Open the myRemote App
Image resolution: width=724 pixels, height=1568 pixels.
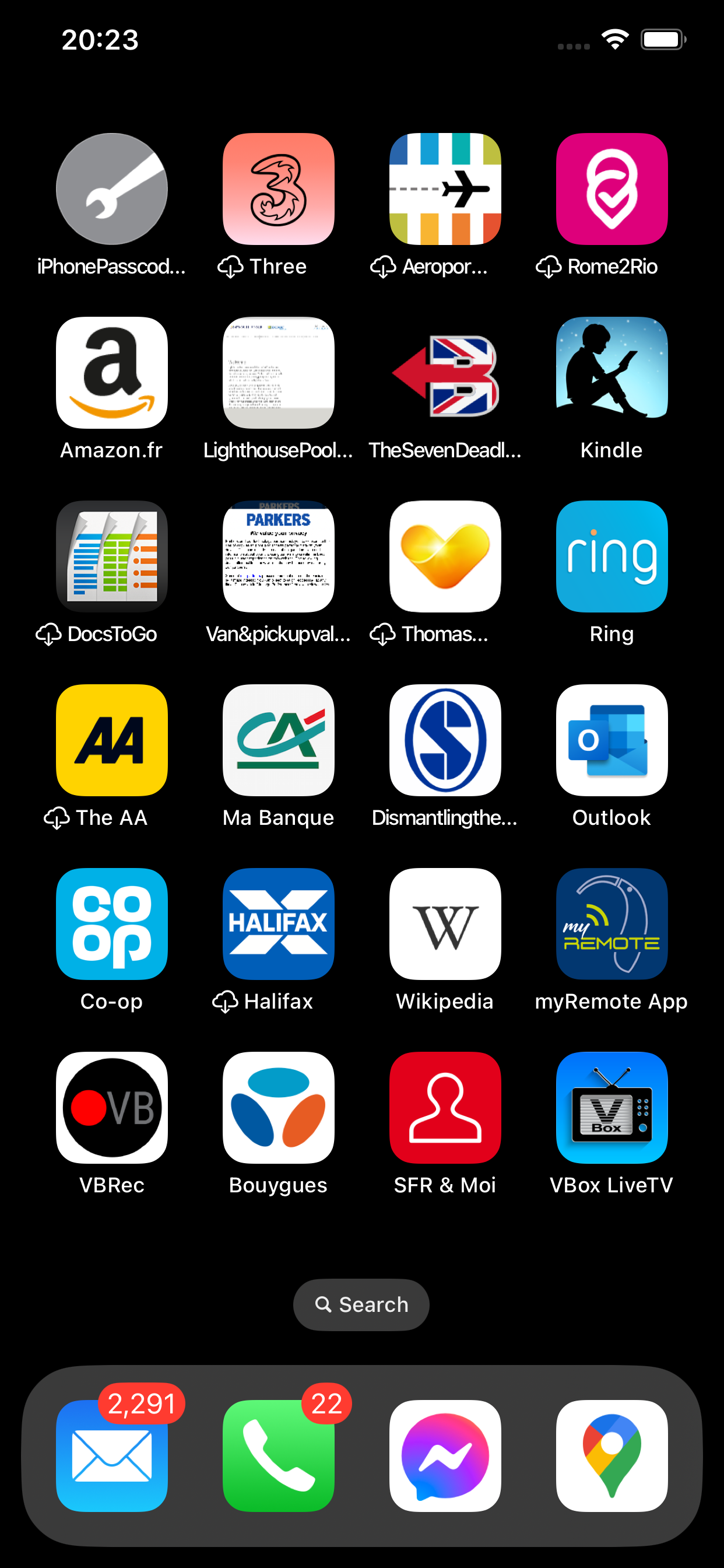[611, 924]
